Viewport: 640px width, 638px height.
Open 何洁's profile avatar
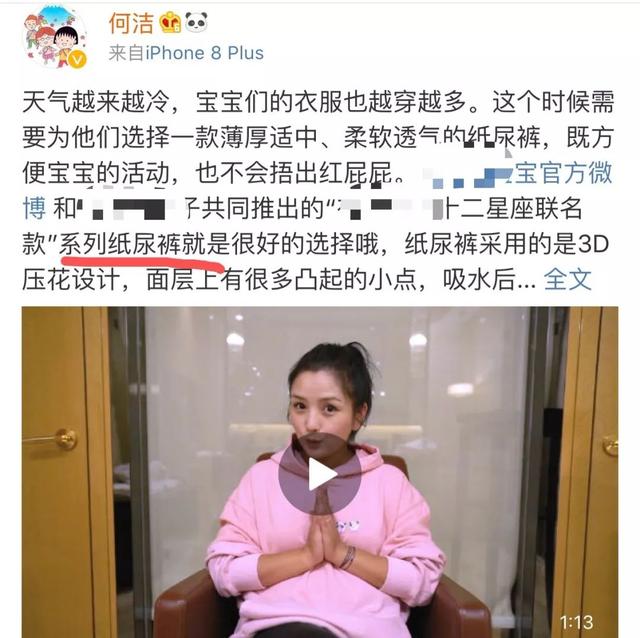55,36
